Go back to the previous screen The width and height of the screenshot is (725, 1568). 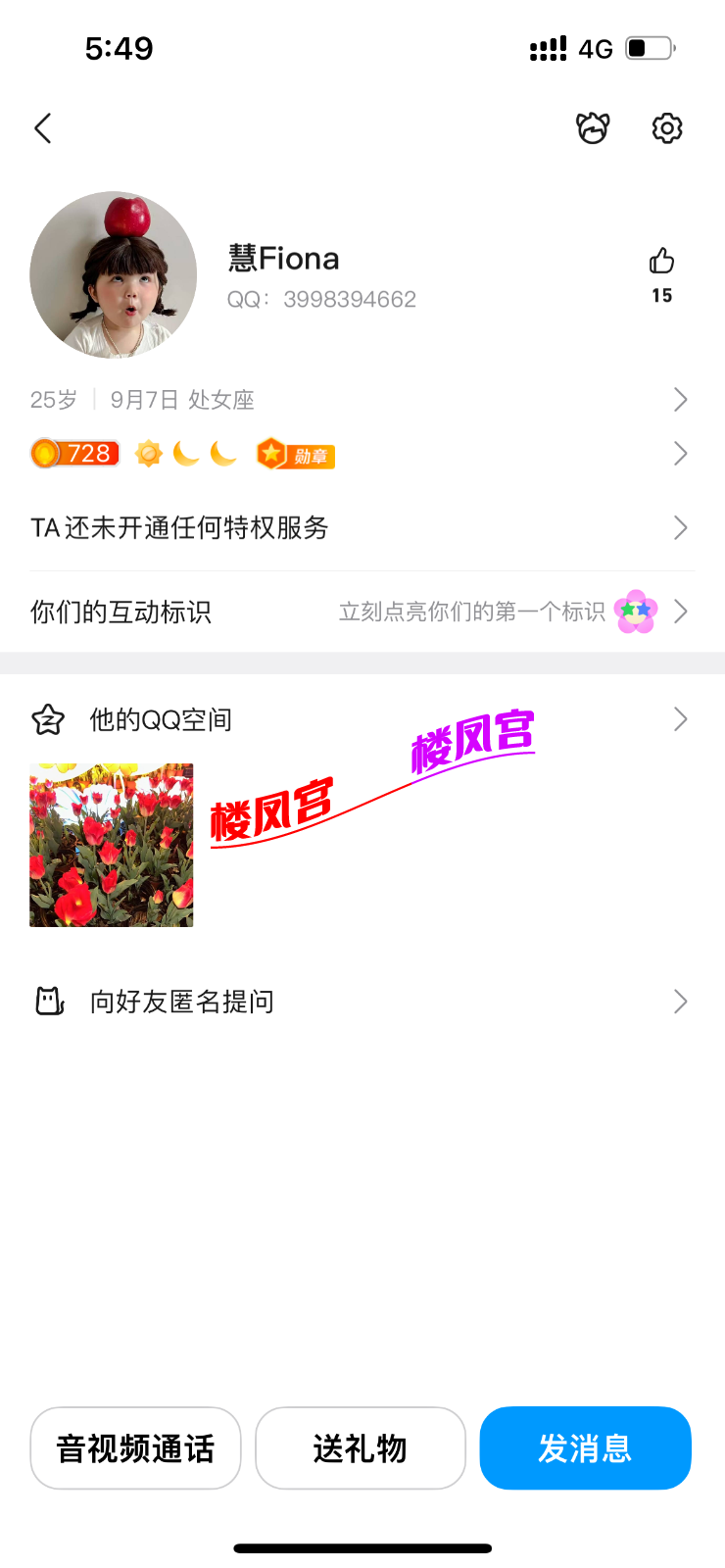click(x=43, y=128)
